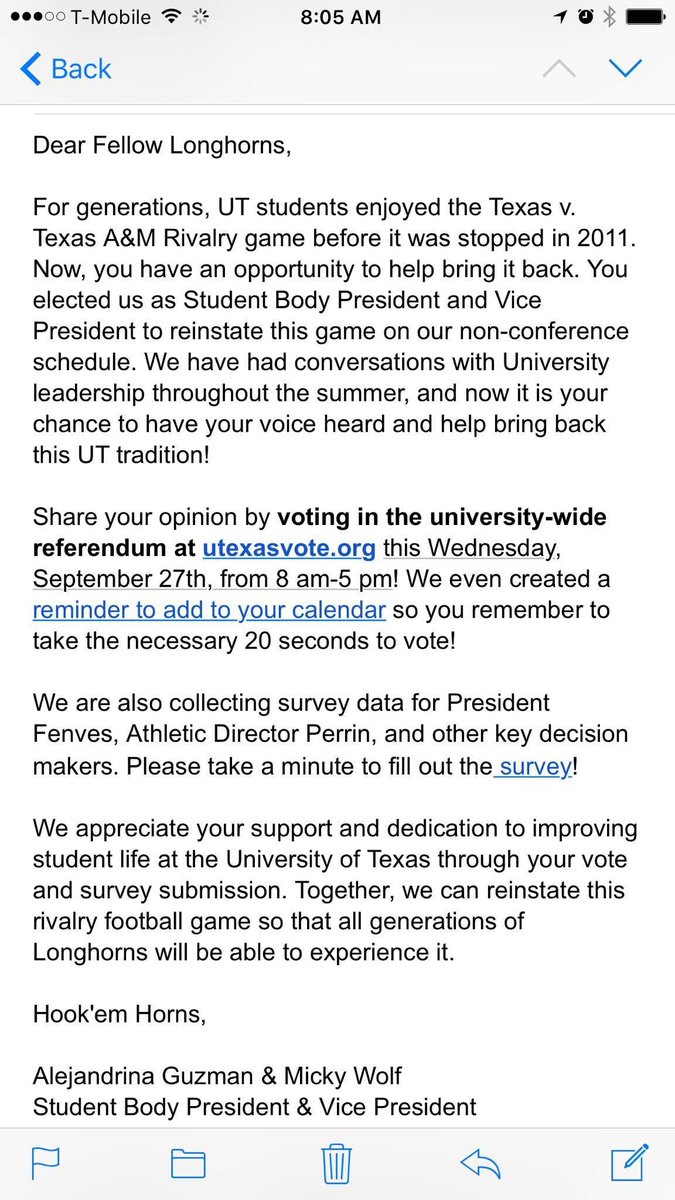Open the survey link
675x1200 pixels.
tap(534, 767)
